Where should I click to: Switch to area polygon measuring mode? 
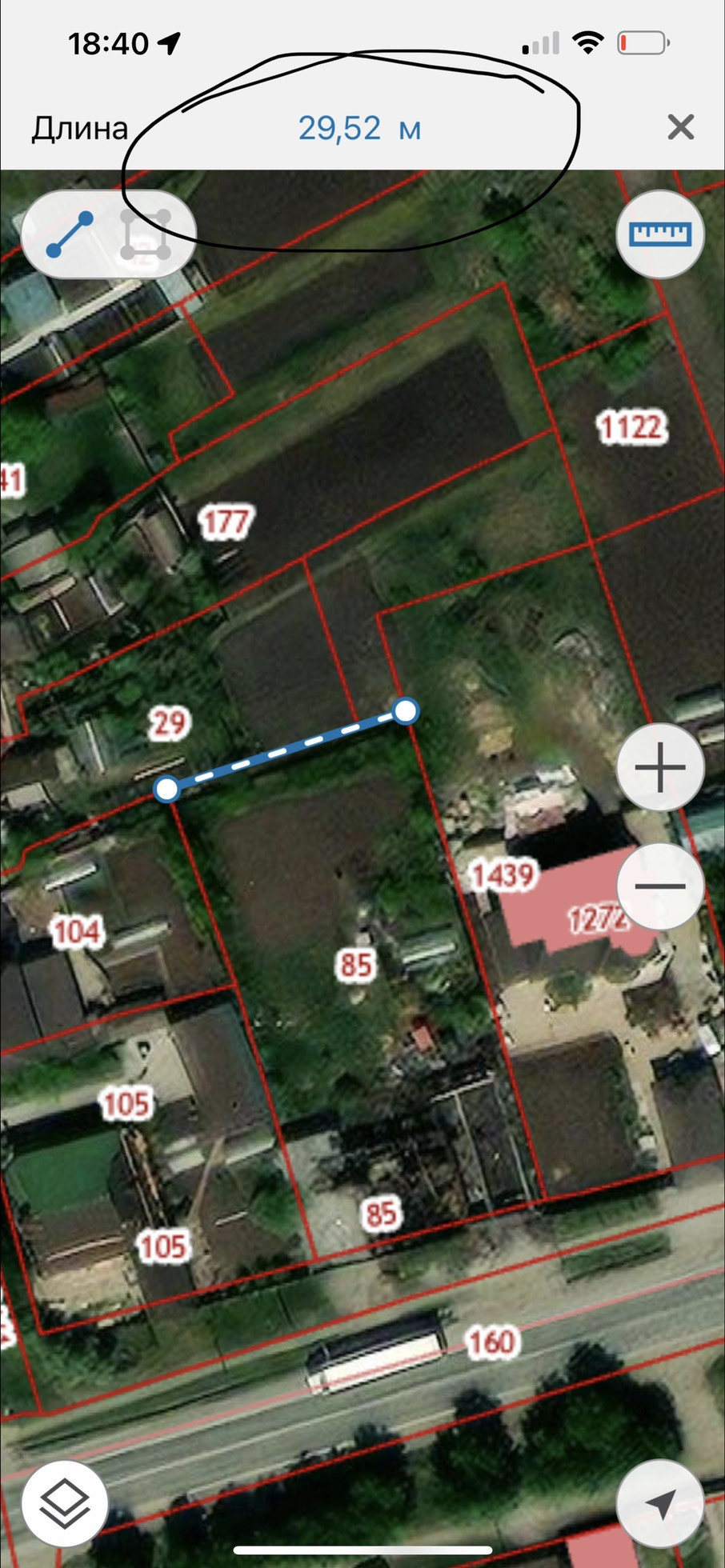146,235
